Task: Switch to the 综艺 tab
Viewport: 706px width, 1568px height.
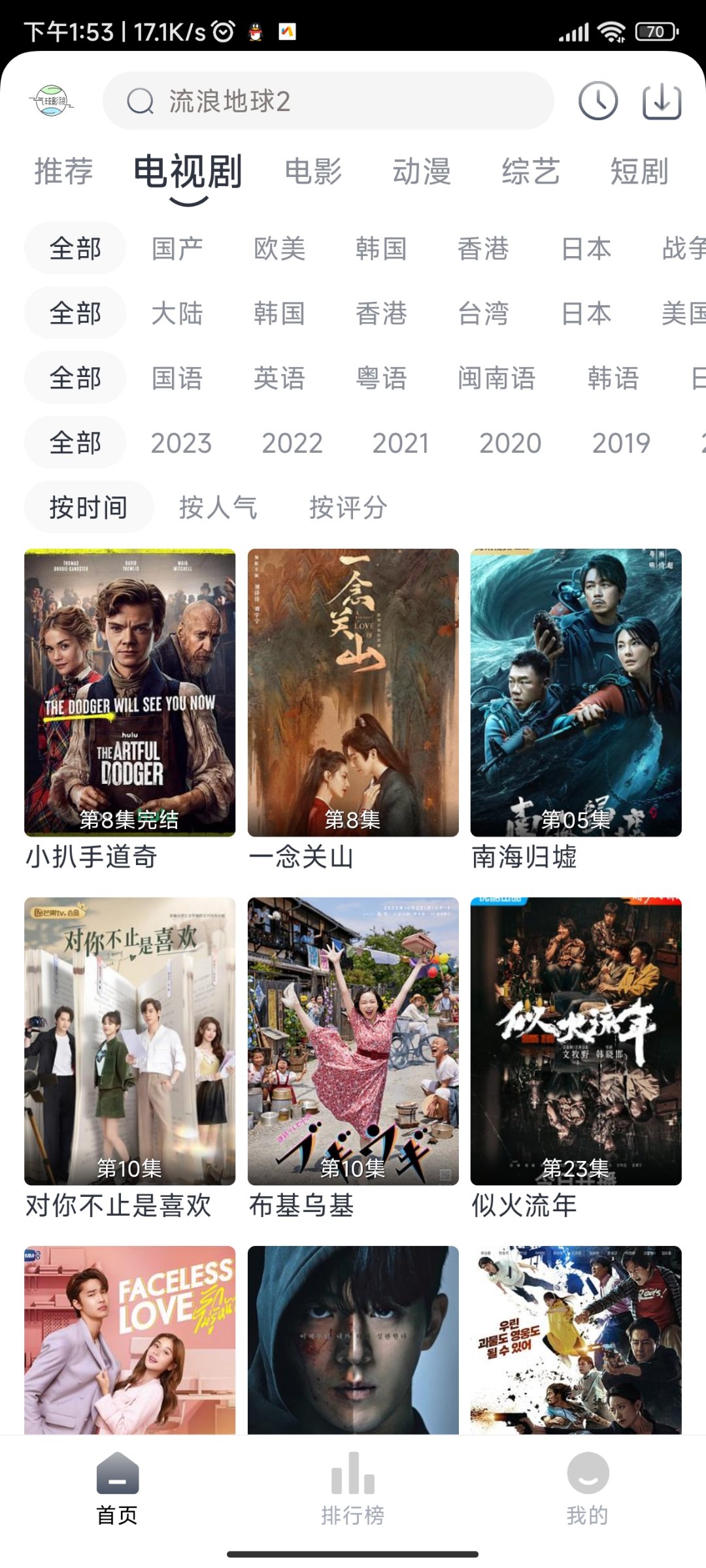Action: (x=530, y=172)
